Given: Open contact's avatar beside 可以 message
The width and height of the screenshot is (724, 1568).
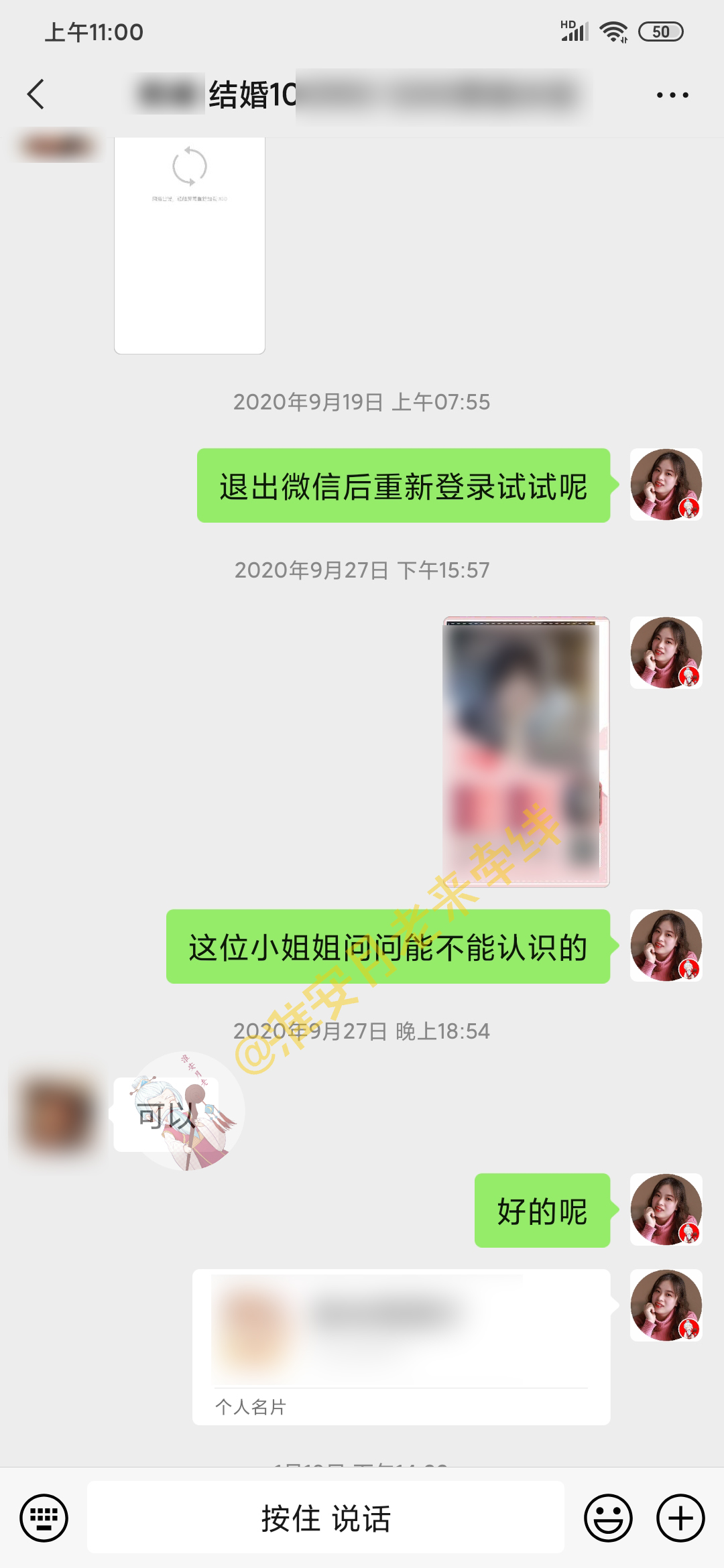Looking at the screenshot, I should (x=57, y=1116).
